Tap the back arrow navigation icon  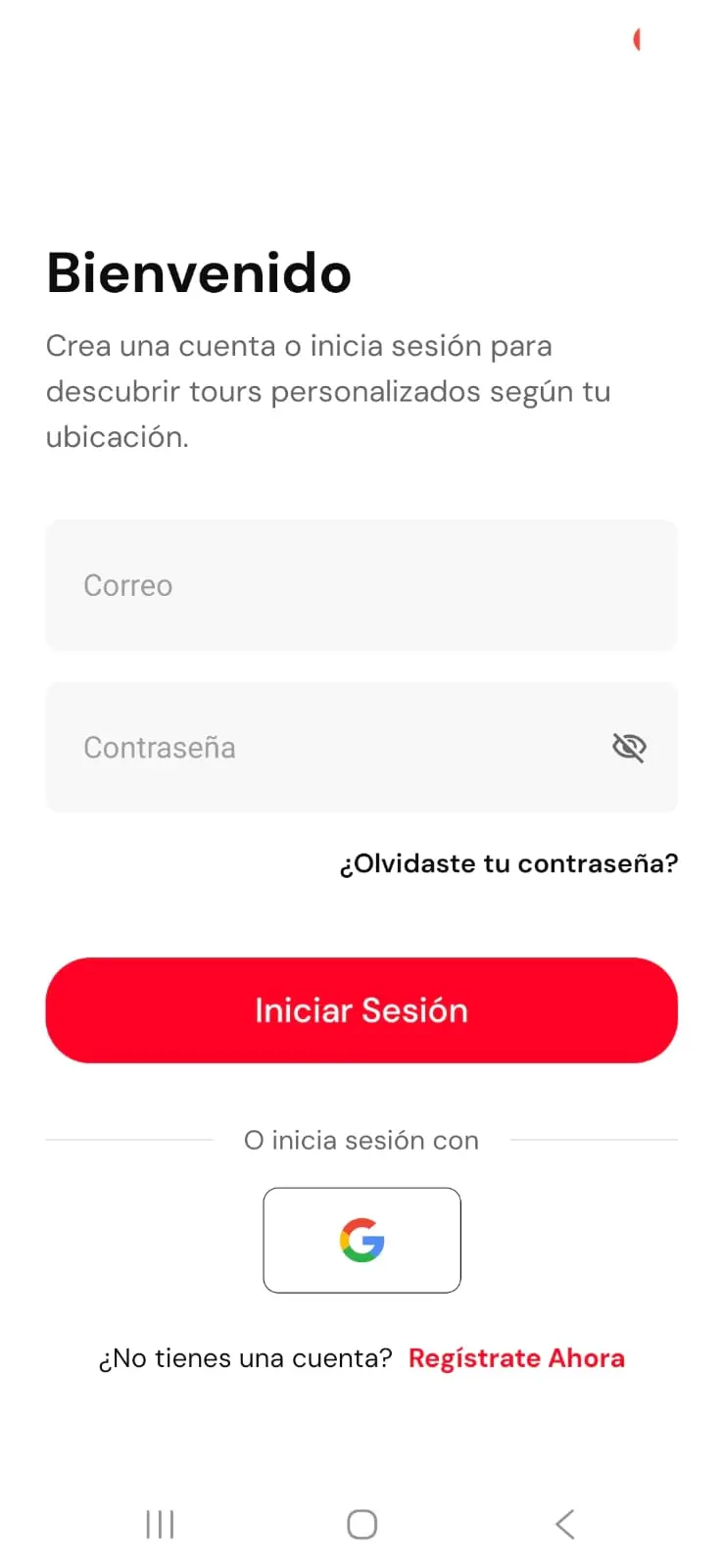coord(564,1524)
